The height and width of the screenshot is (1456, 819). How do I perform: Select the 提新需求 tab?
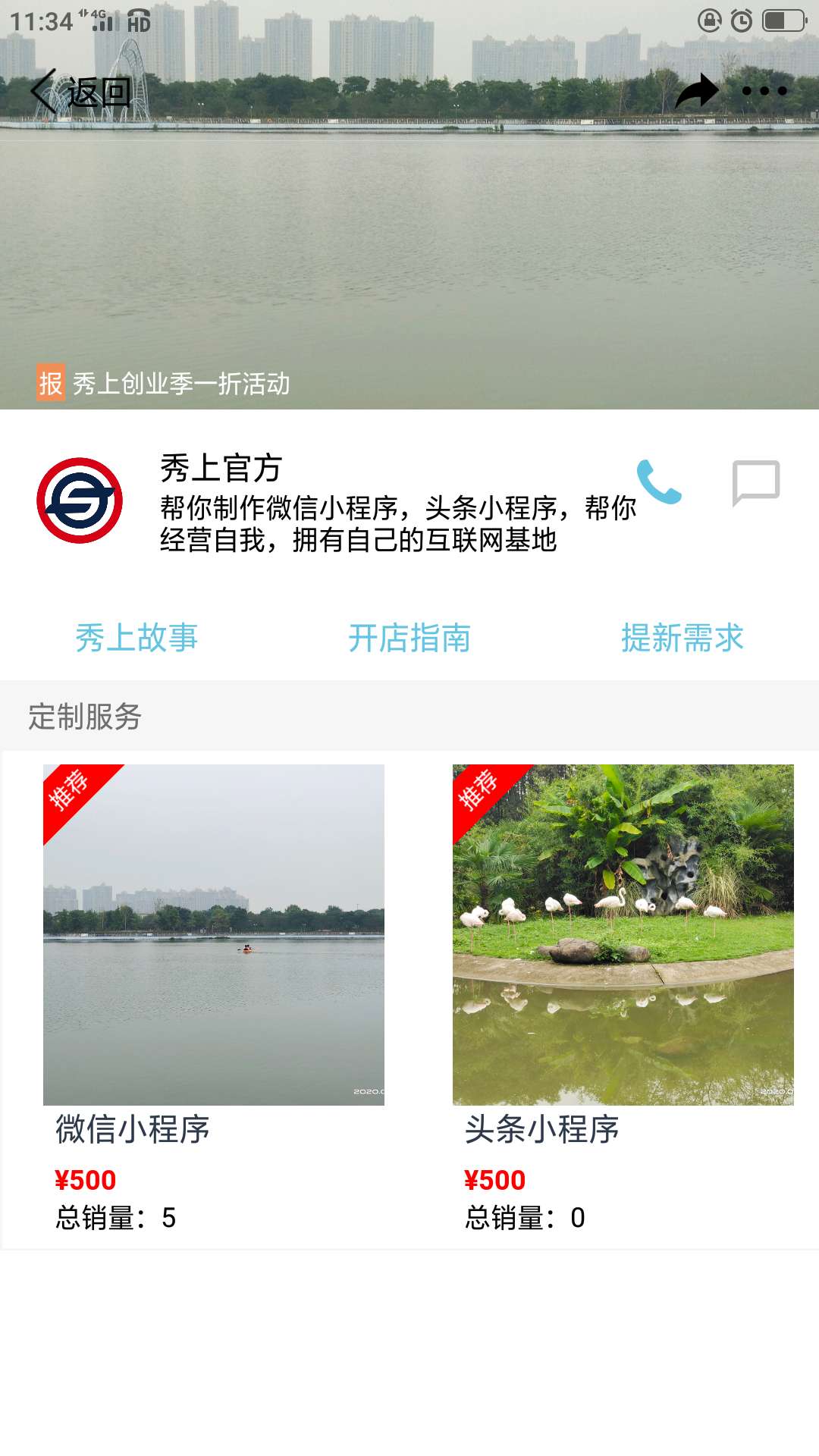(683, 639)
